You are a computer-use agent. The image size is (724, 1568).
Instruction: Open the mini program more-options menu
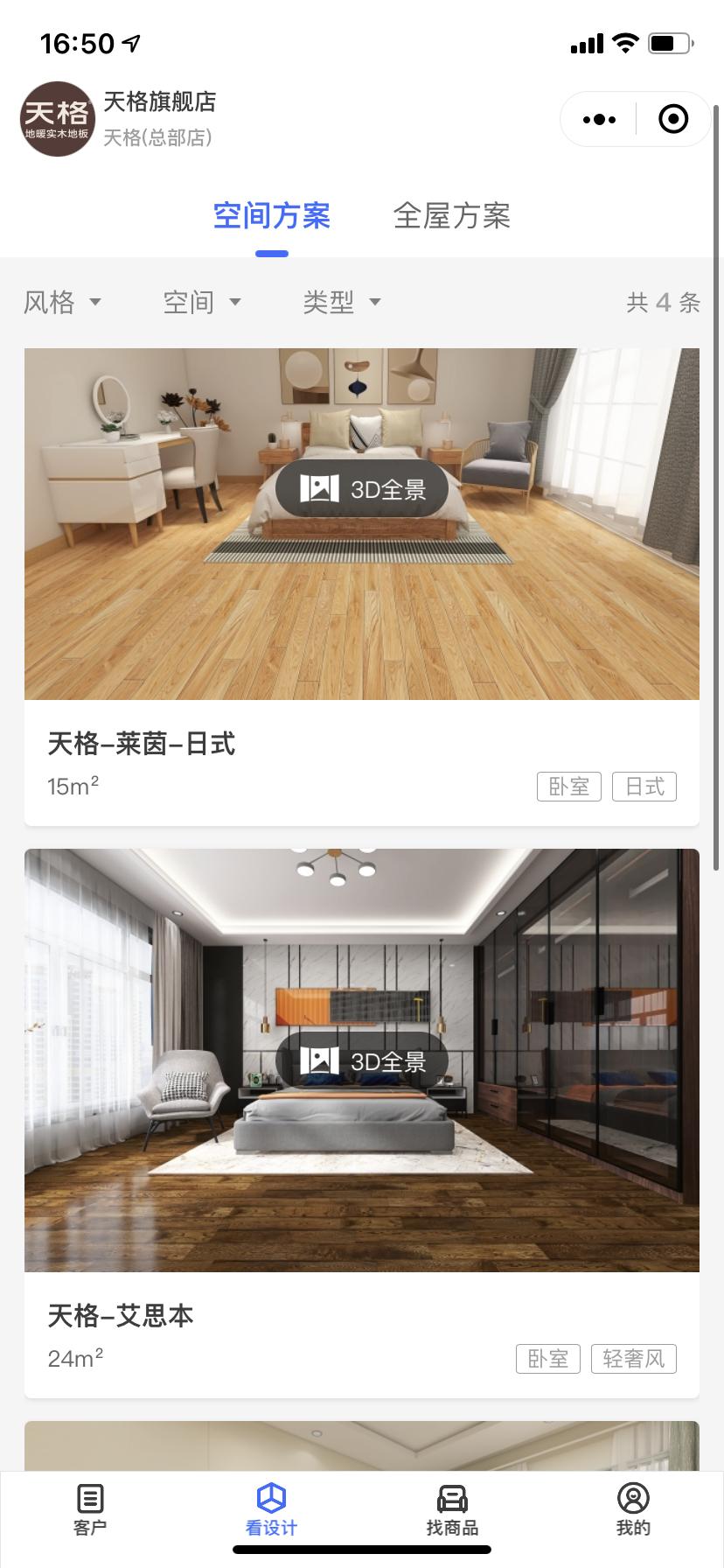click(599, 119)
